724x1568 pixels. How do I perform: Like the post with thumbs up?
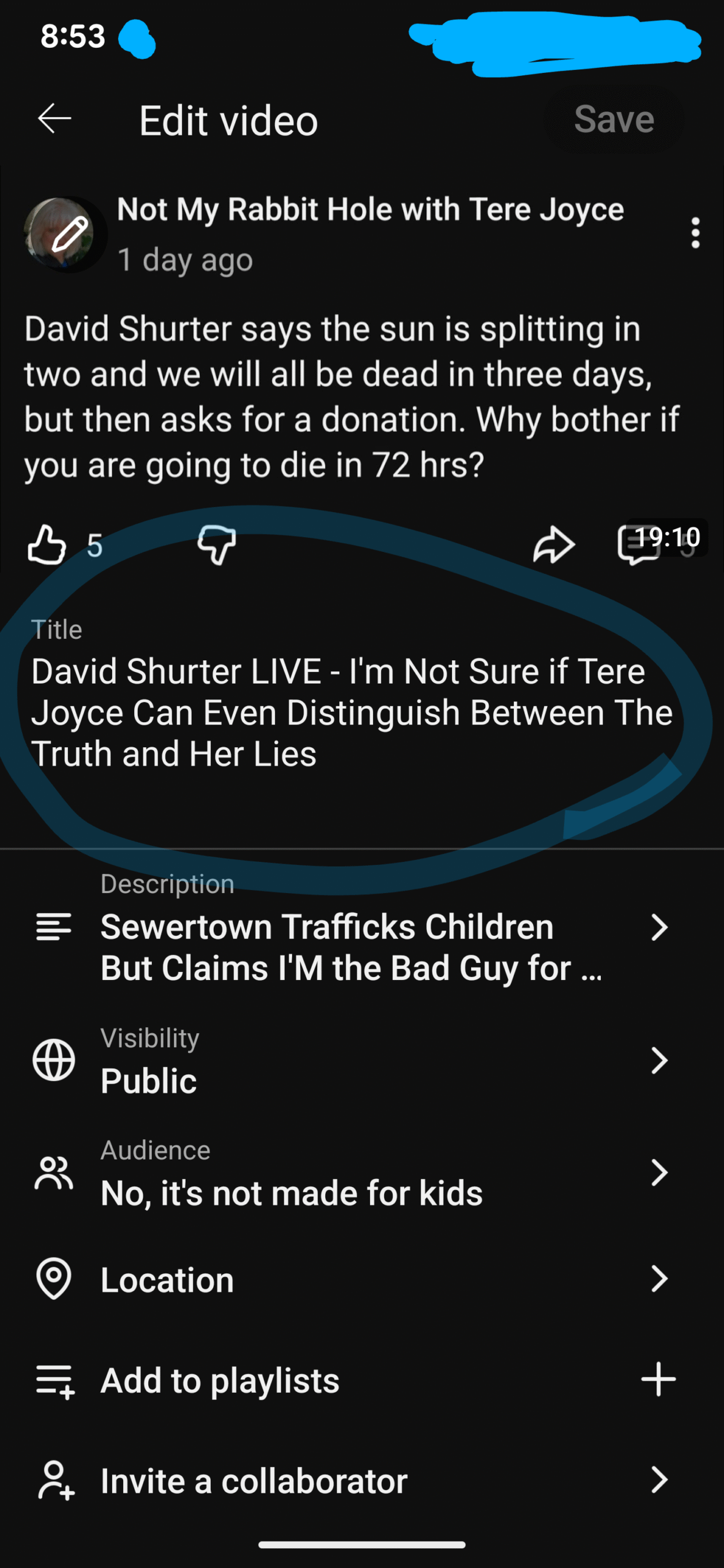47,545
